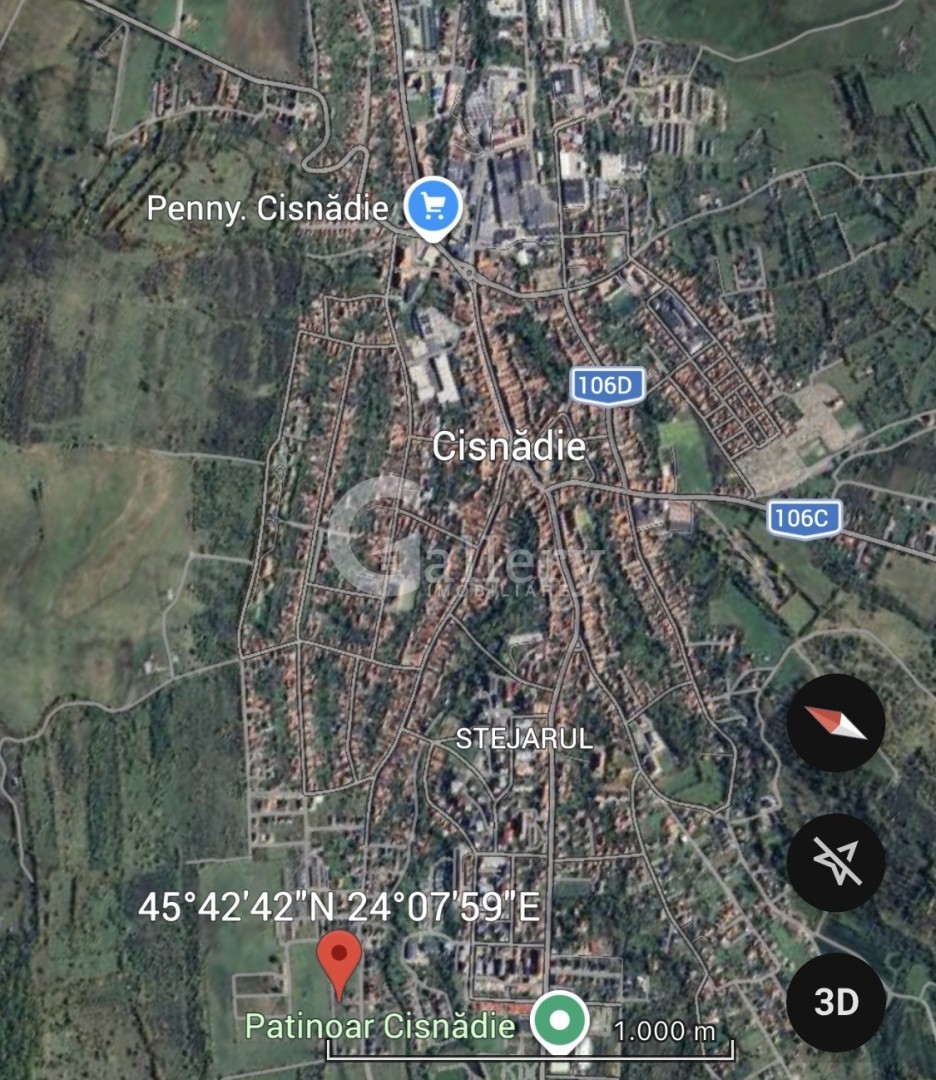The width and height of the screenshot is (936, 1080).
Task: Open the Penny. Cisnădie shopping pin
Action: (x=433, y=208)
